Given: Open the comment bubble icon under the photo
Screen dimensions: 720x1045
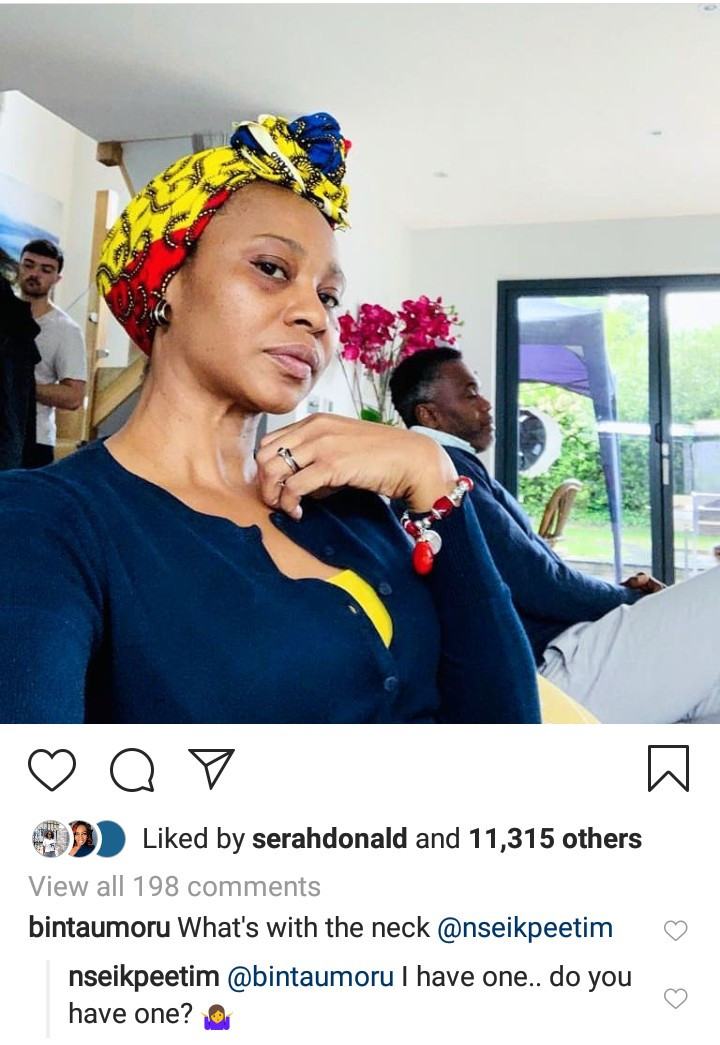Looking at the screenshot, I should click(132, 770).
